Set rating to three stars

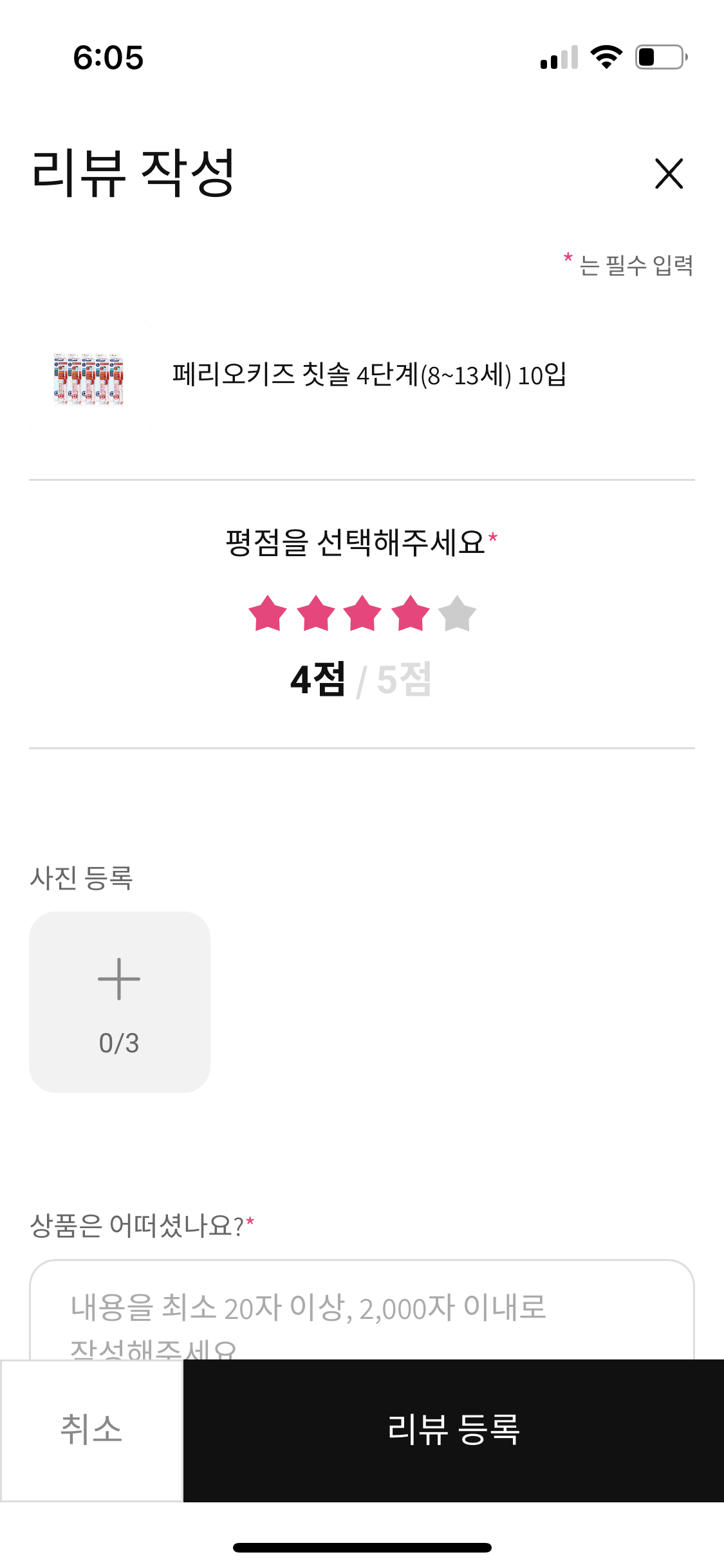(362, 614)
